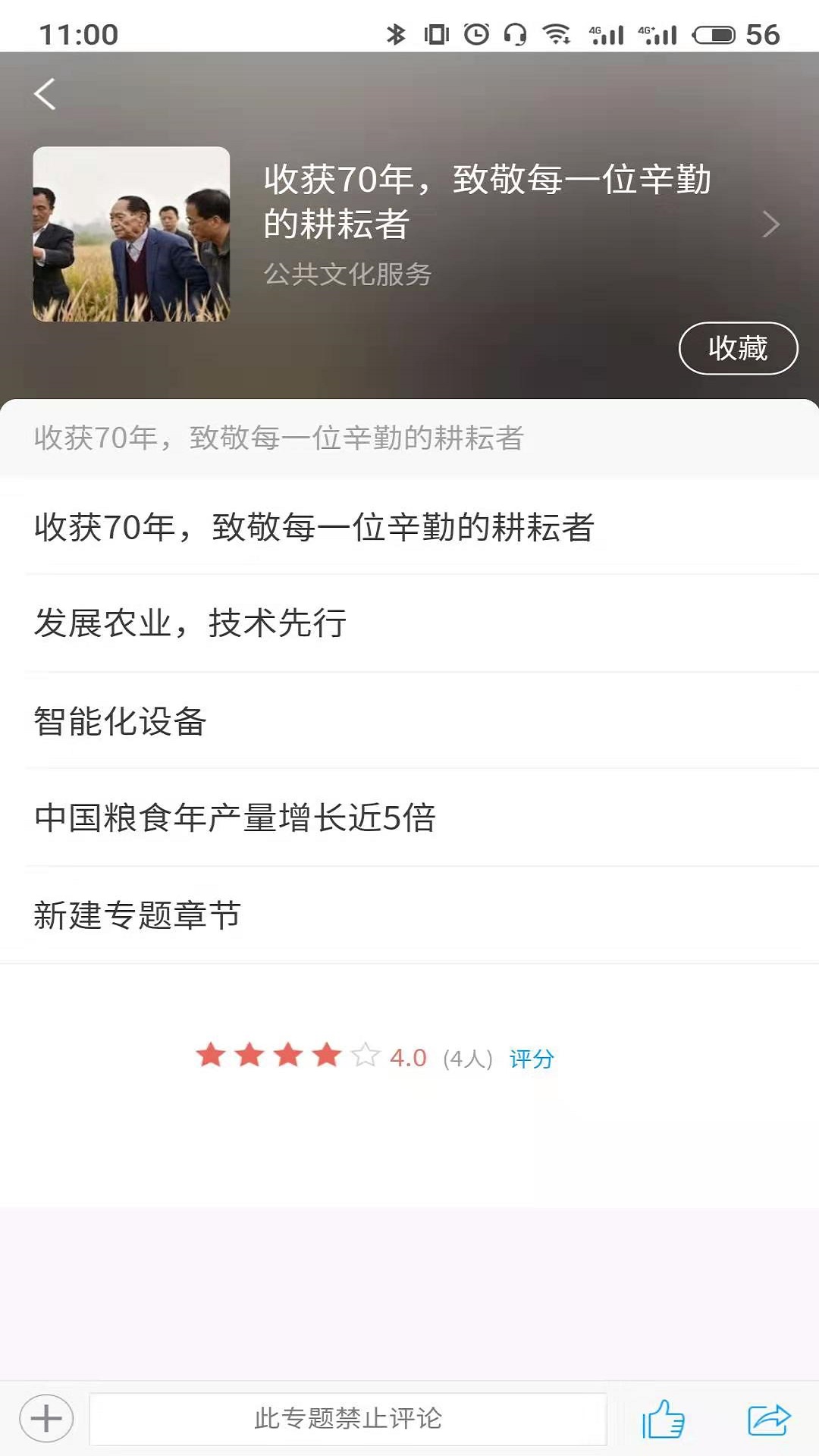Viewport: 819px width, 1456px height.
Task: Tap the 收藏 favorite button
Action: (x=738, y=347)
